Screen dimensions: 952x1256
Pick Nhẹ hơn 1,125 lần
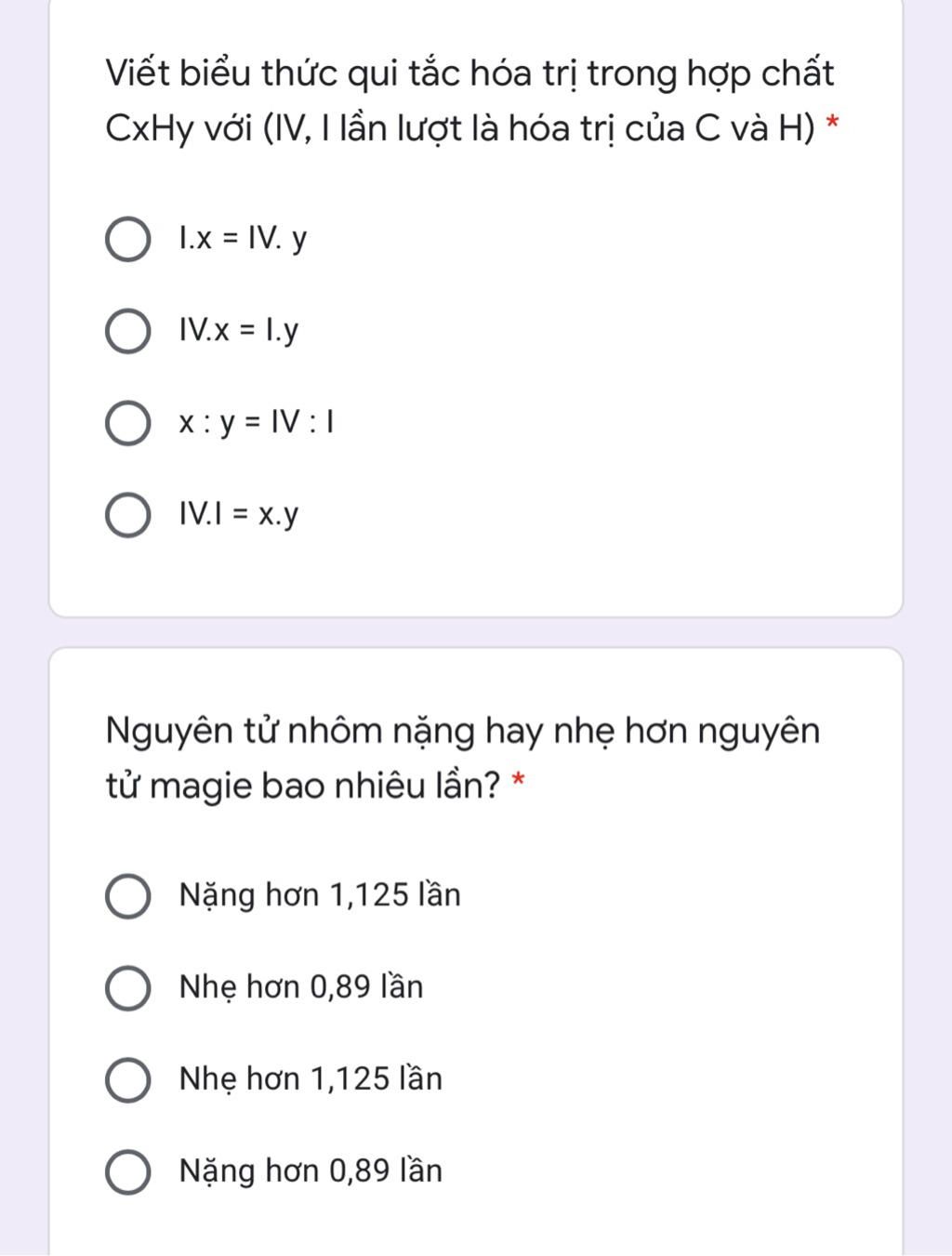click(x=128, y=1079)
